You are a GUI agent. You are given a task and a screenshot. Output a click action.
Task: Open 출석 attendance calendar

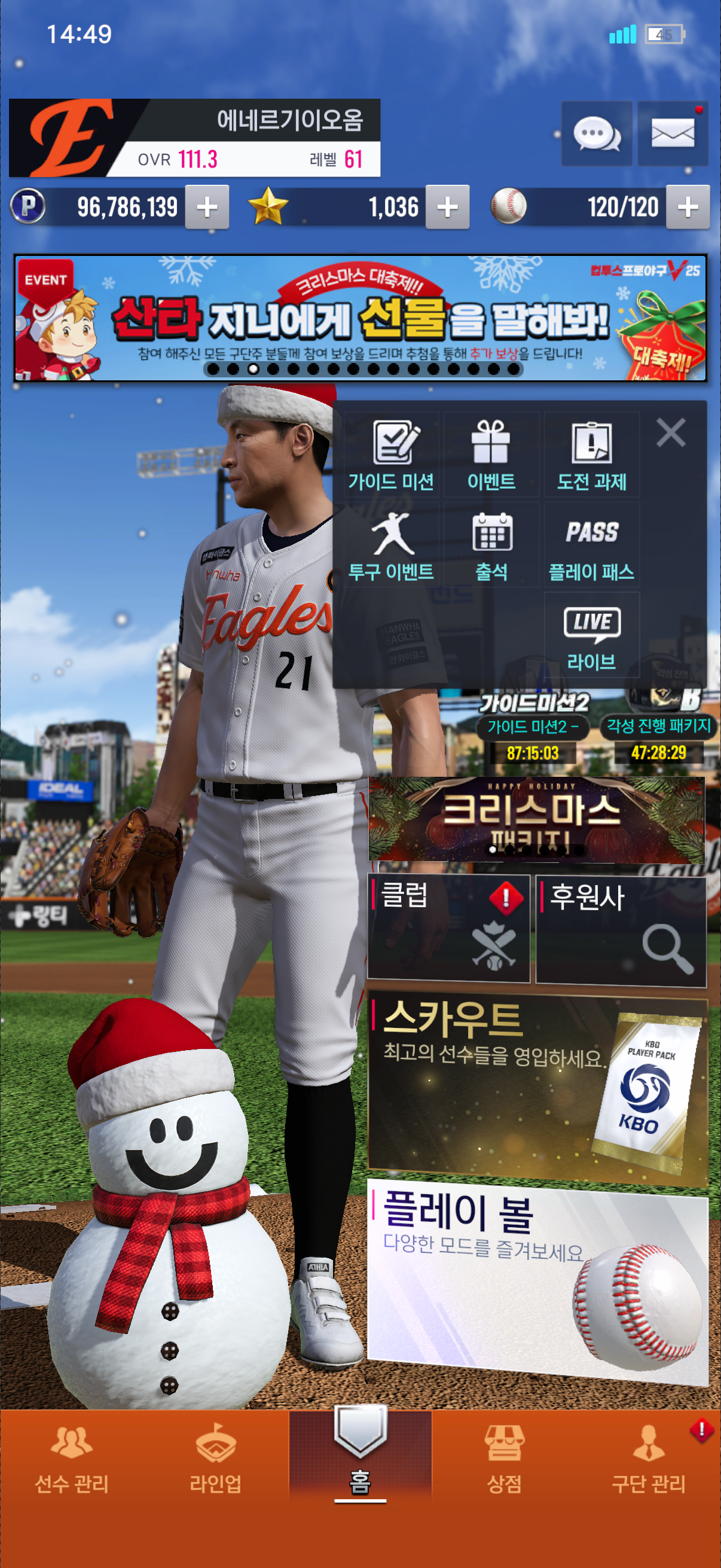coord(491,545)
